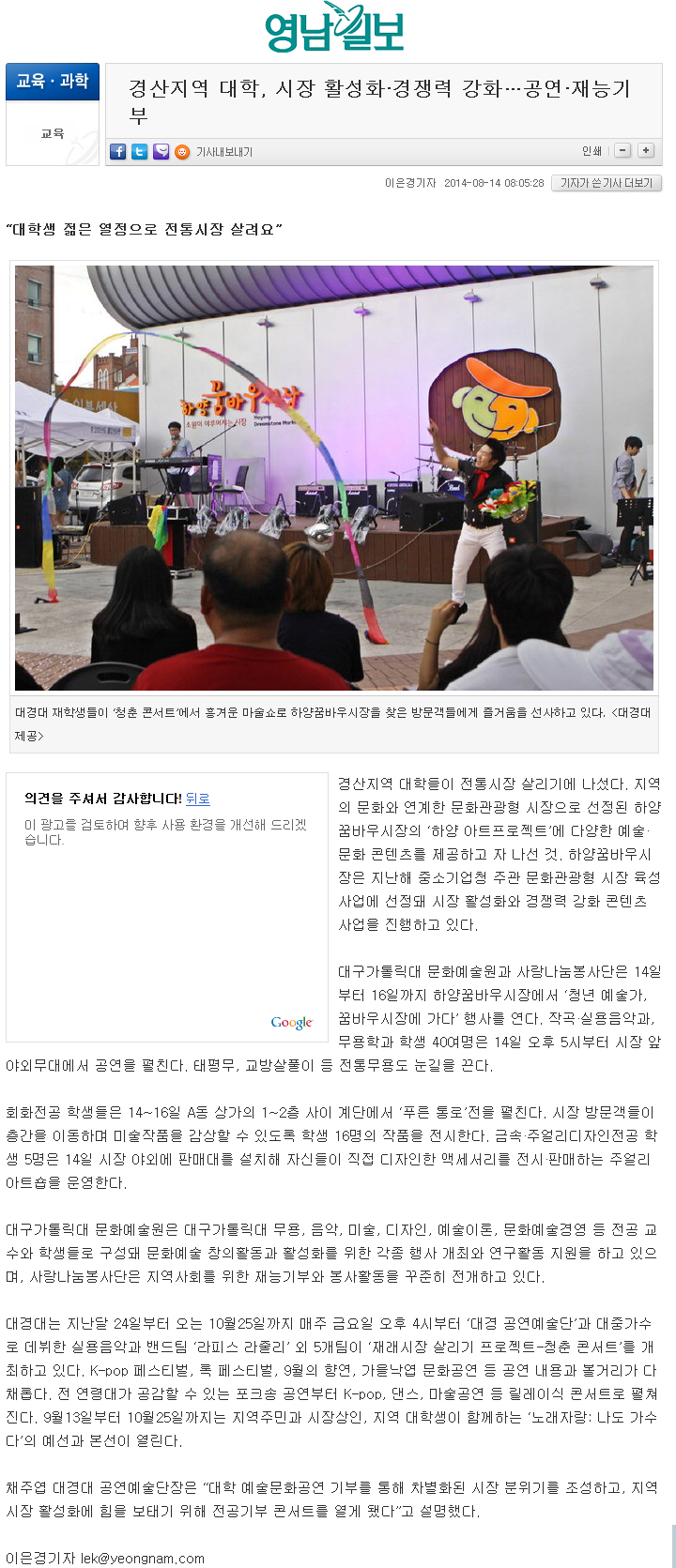Share article on Twitter
The image size is (676, 1568).
point(139,152)
